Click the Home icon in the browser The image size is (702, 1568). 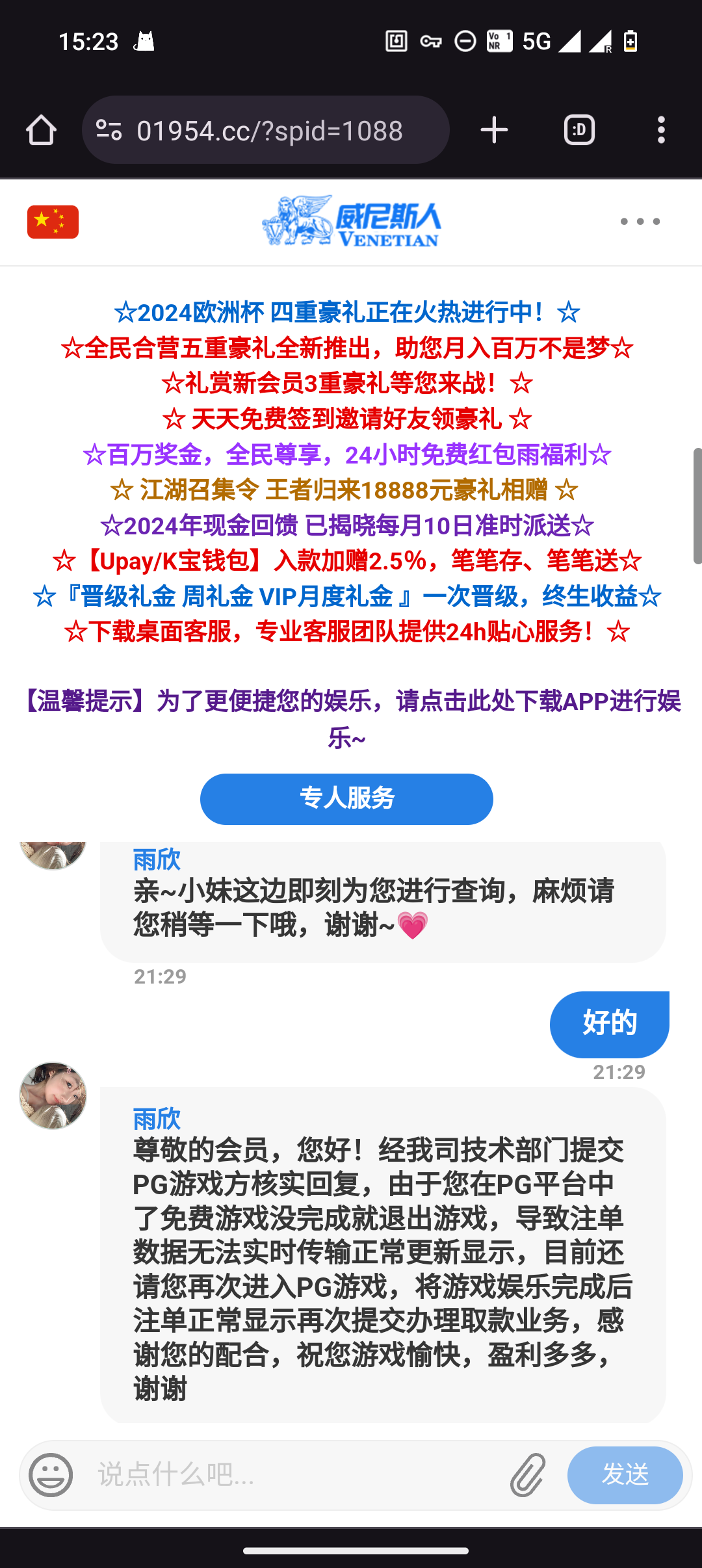41,129
